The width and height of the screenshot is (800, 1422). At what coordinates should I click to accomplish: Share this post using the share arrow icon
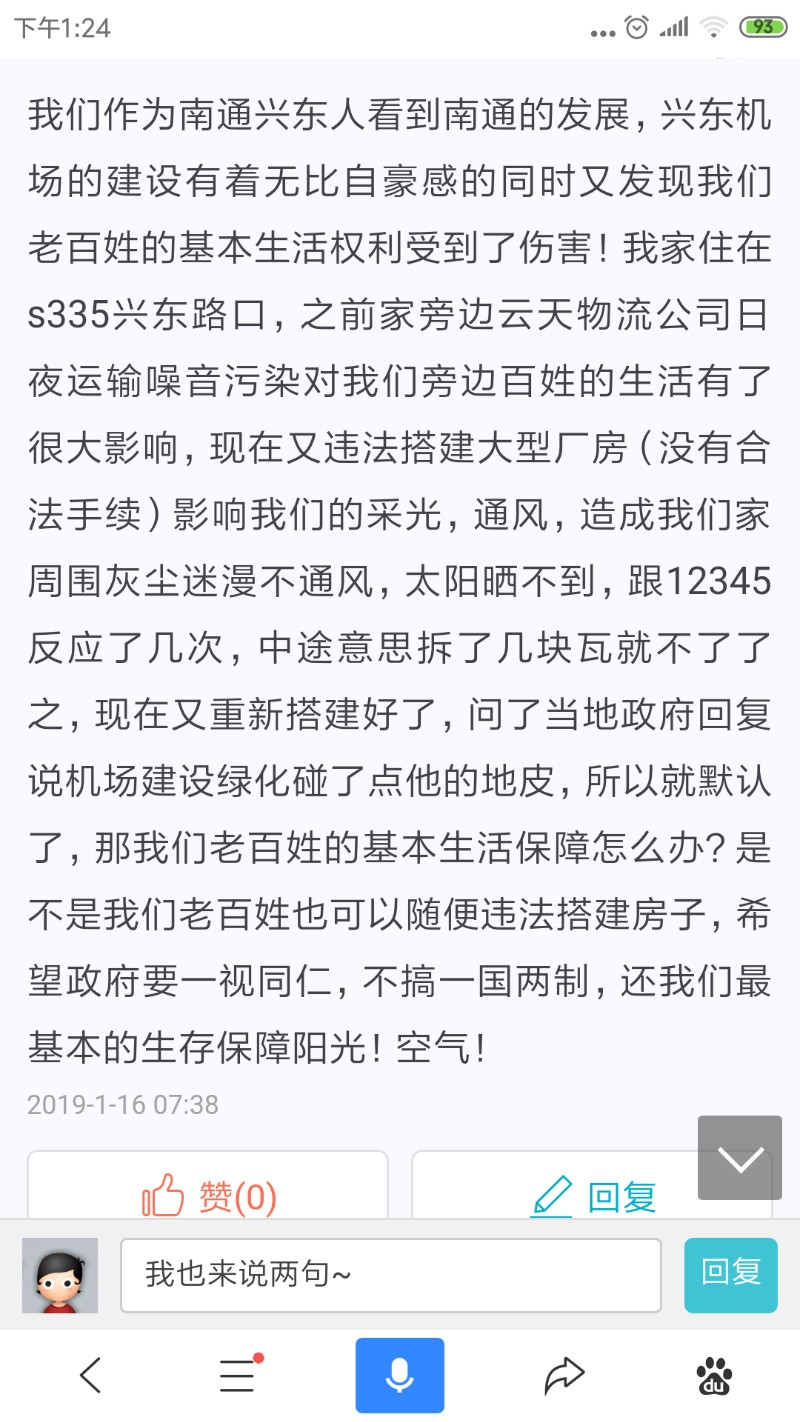click(566, 1374)
